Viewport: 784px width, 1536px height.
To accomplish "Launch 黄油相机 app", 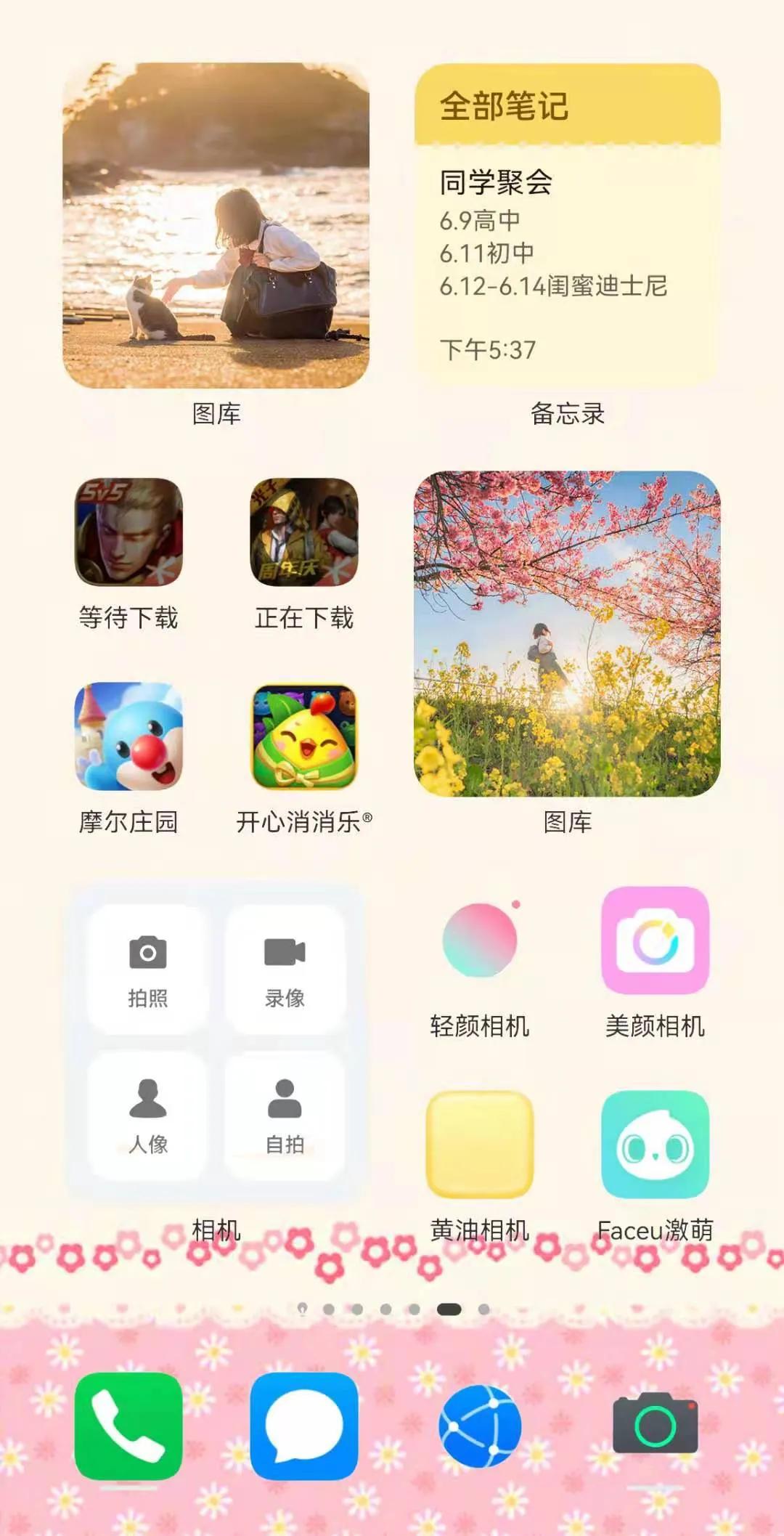I will pyautogui.click(x=480, y=1145).
